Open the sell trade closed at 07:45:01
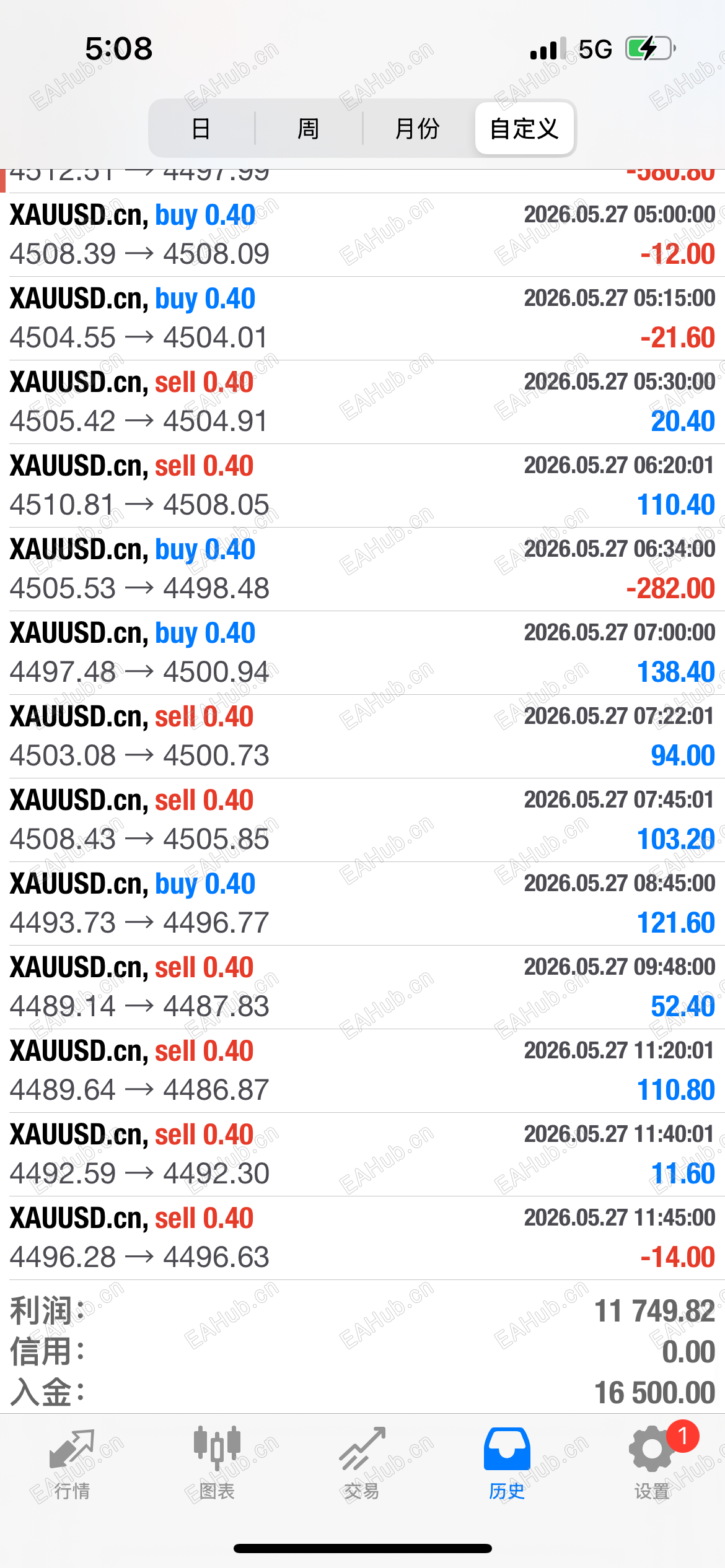Screen dimensions: 725x1568 (362, 820)
